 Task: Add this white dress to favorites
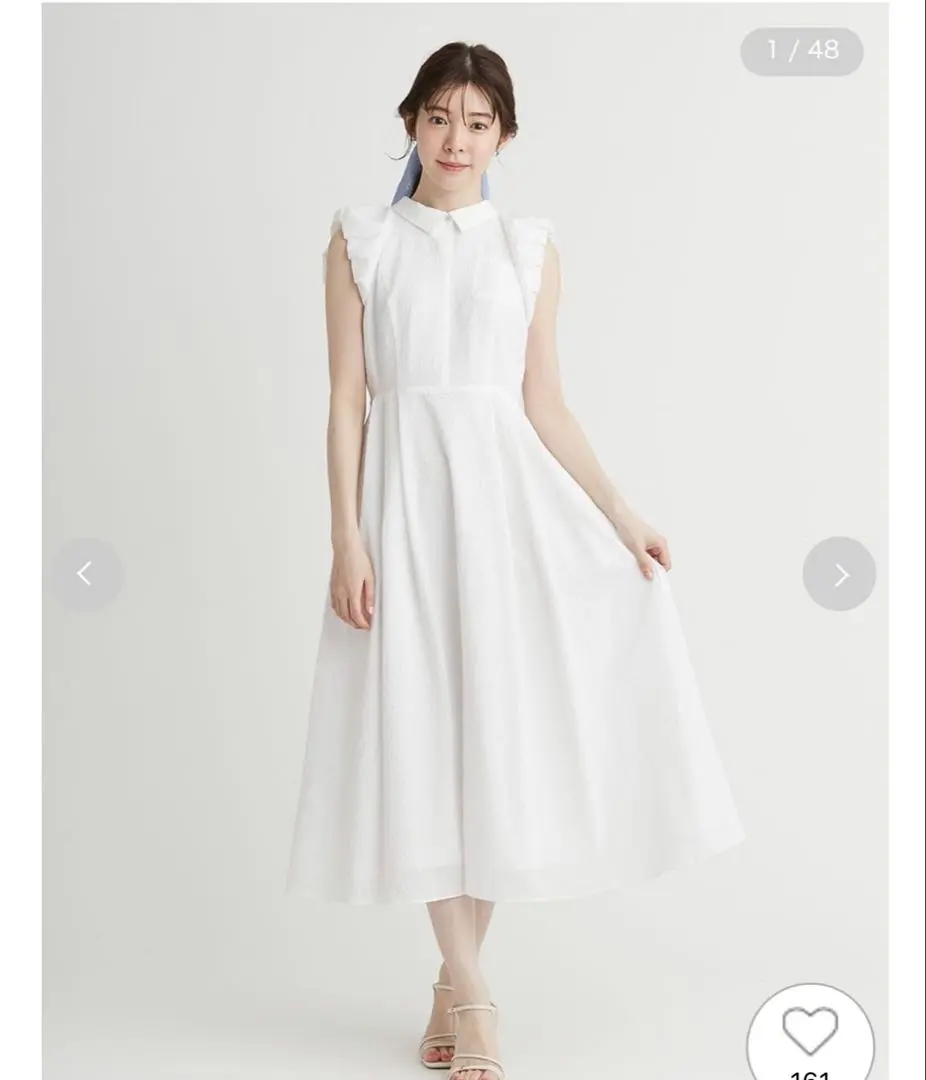[809, 1032]
